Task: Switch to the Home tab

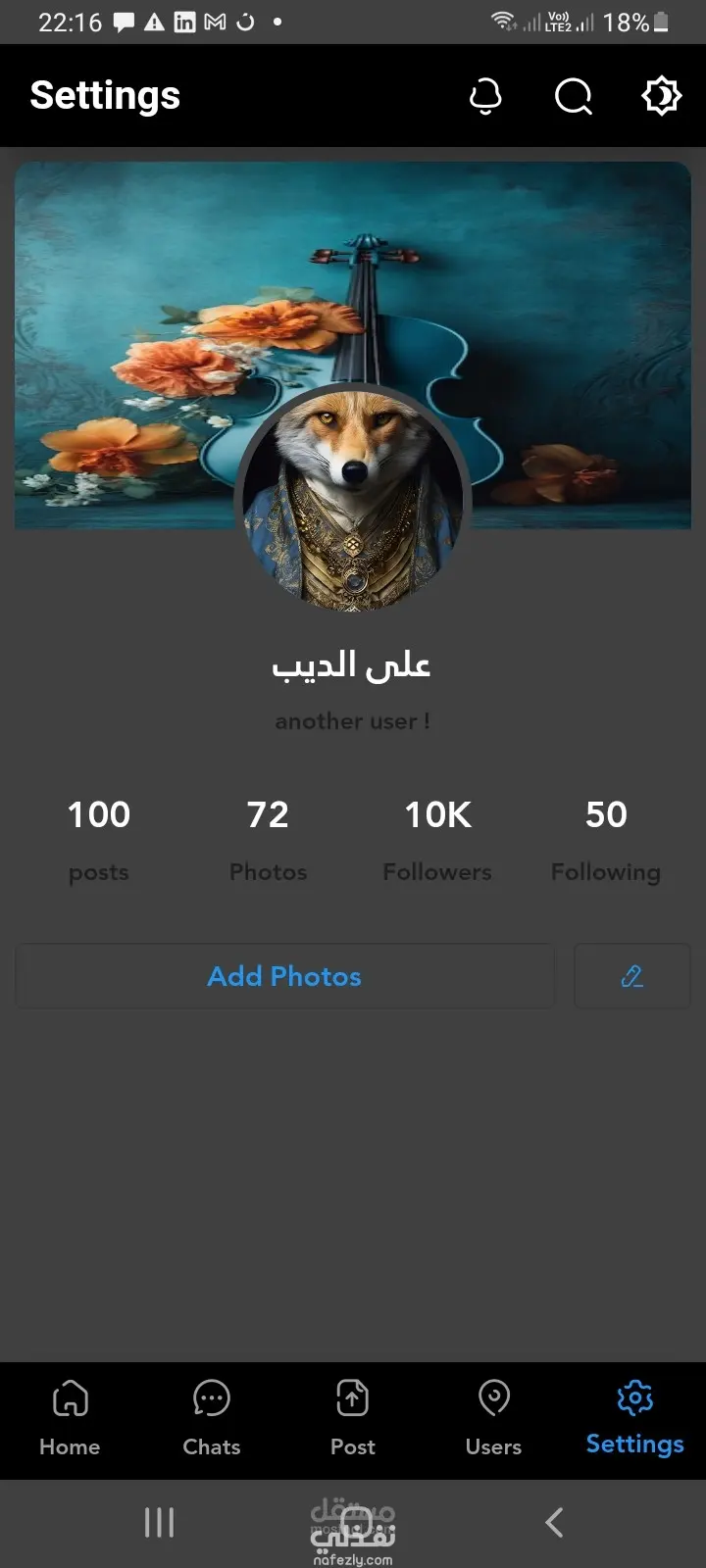Action: (x=70, y=1417)
